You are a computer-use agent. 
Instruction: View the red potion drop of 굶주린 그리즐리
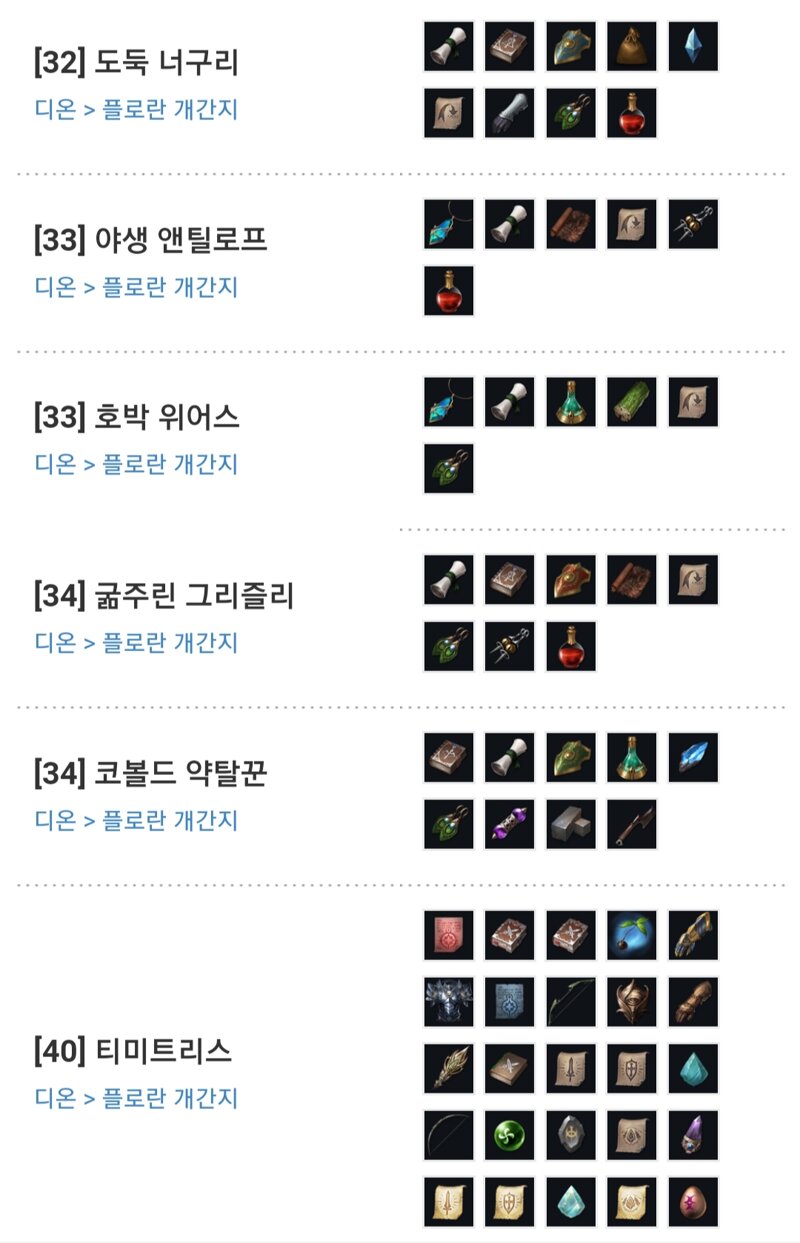571,646
